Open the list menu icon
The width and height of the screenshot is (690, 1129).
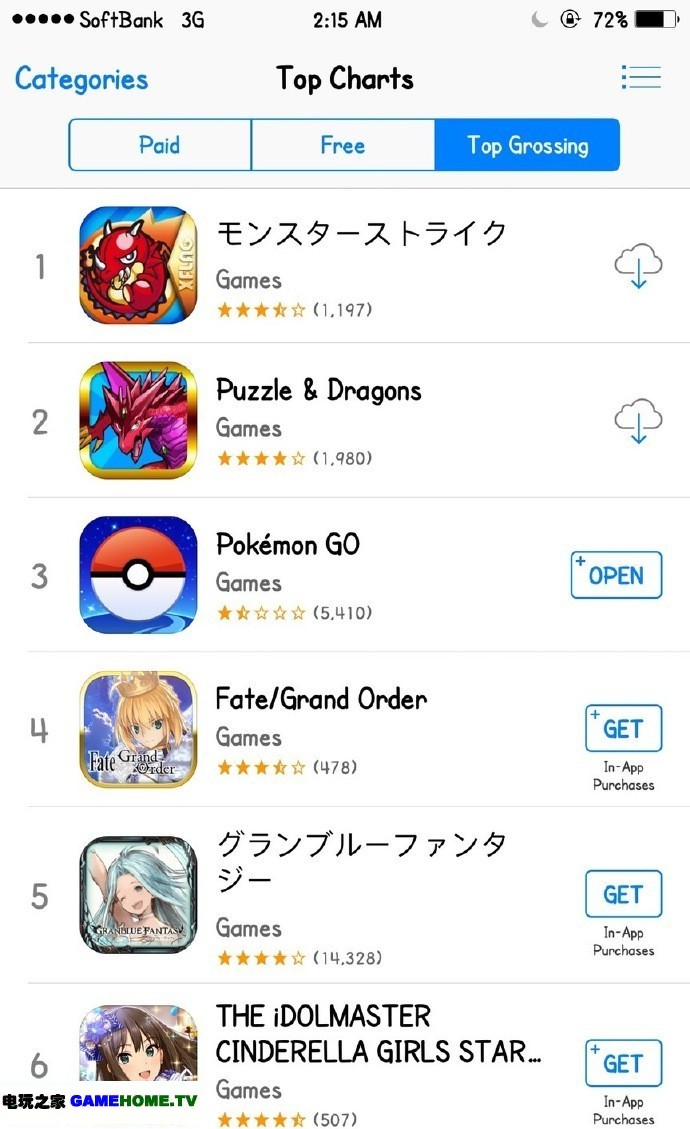coord(640,78)
